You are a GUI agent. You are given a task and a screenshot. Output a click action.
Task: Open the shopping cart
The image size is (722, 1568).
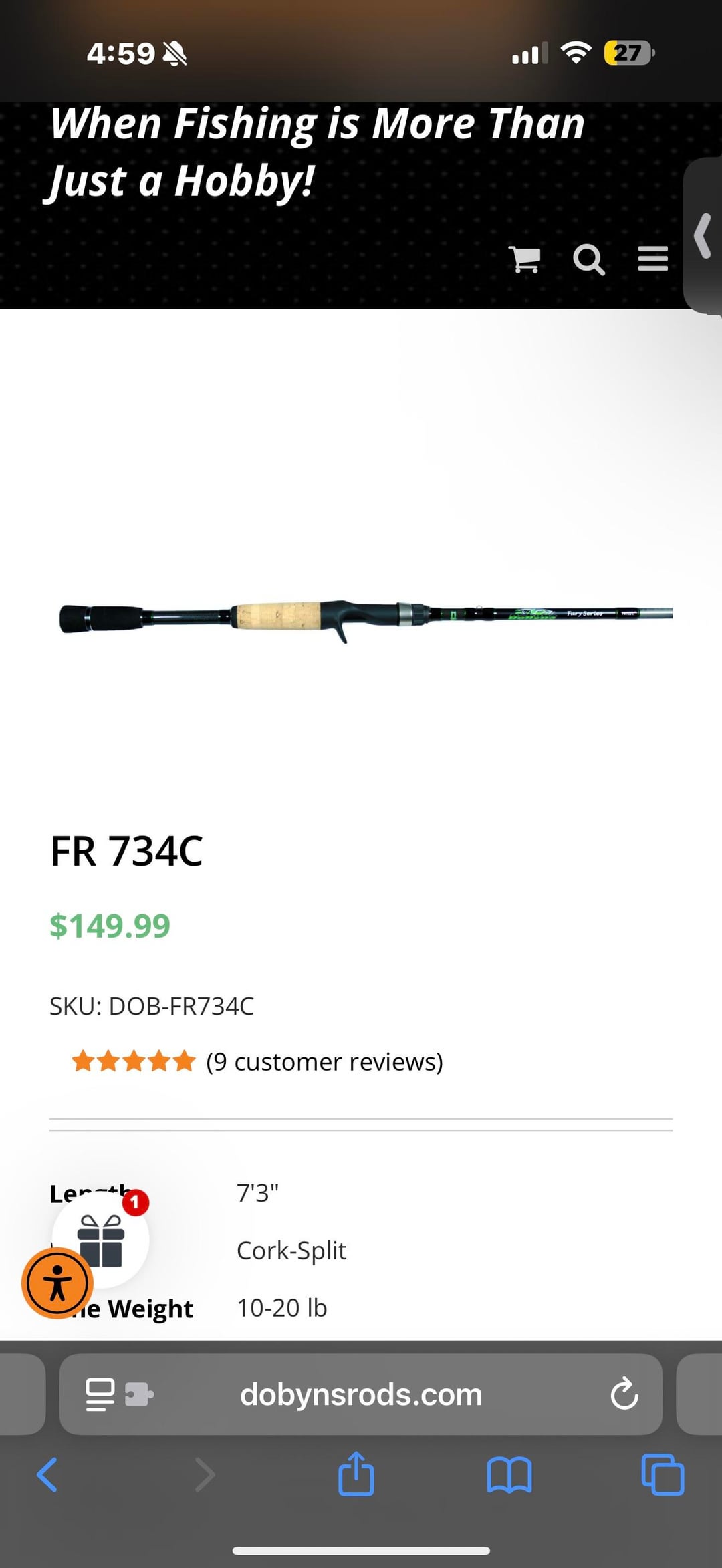tap(524, 259)
